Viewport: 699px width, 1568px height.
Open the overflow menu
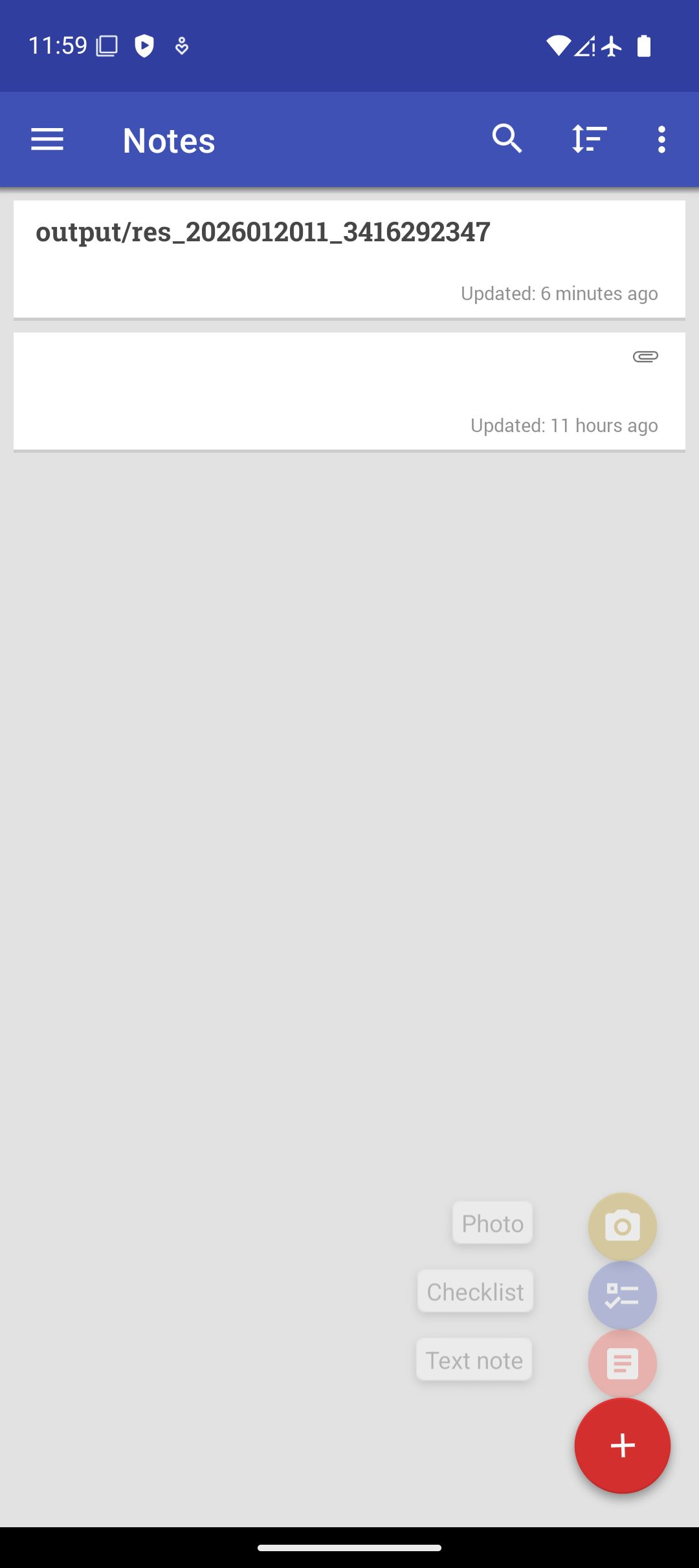(661, 139)
